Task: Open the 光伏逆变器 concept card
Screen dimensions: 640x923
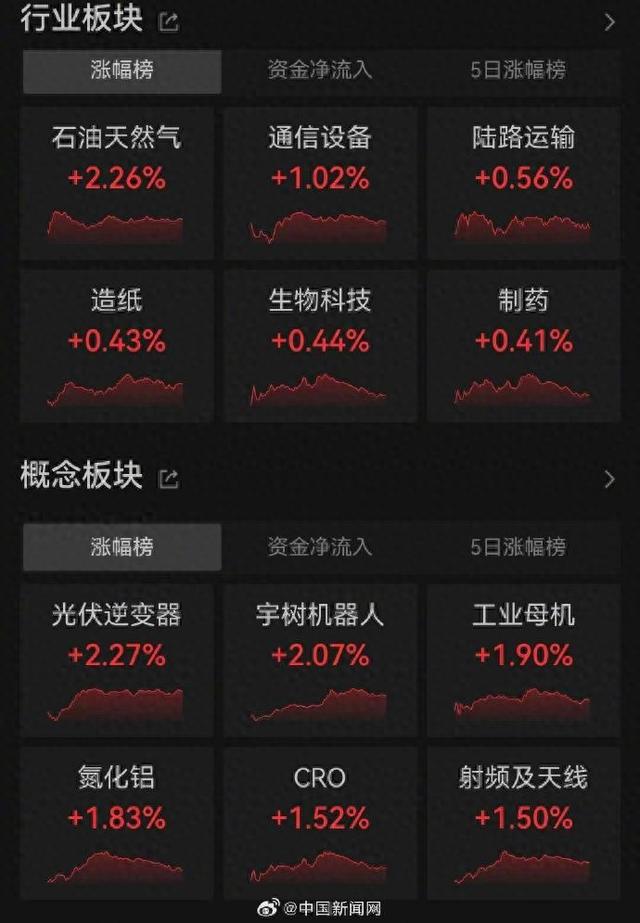Action: tap(117, 660)
